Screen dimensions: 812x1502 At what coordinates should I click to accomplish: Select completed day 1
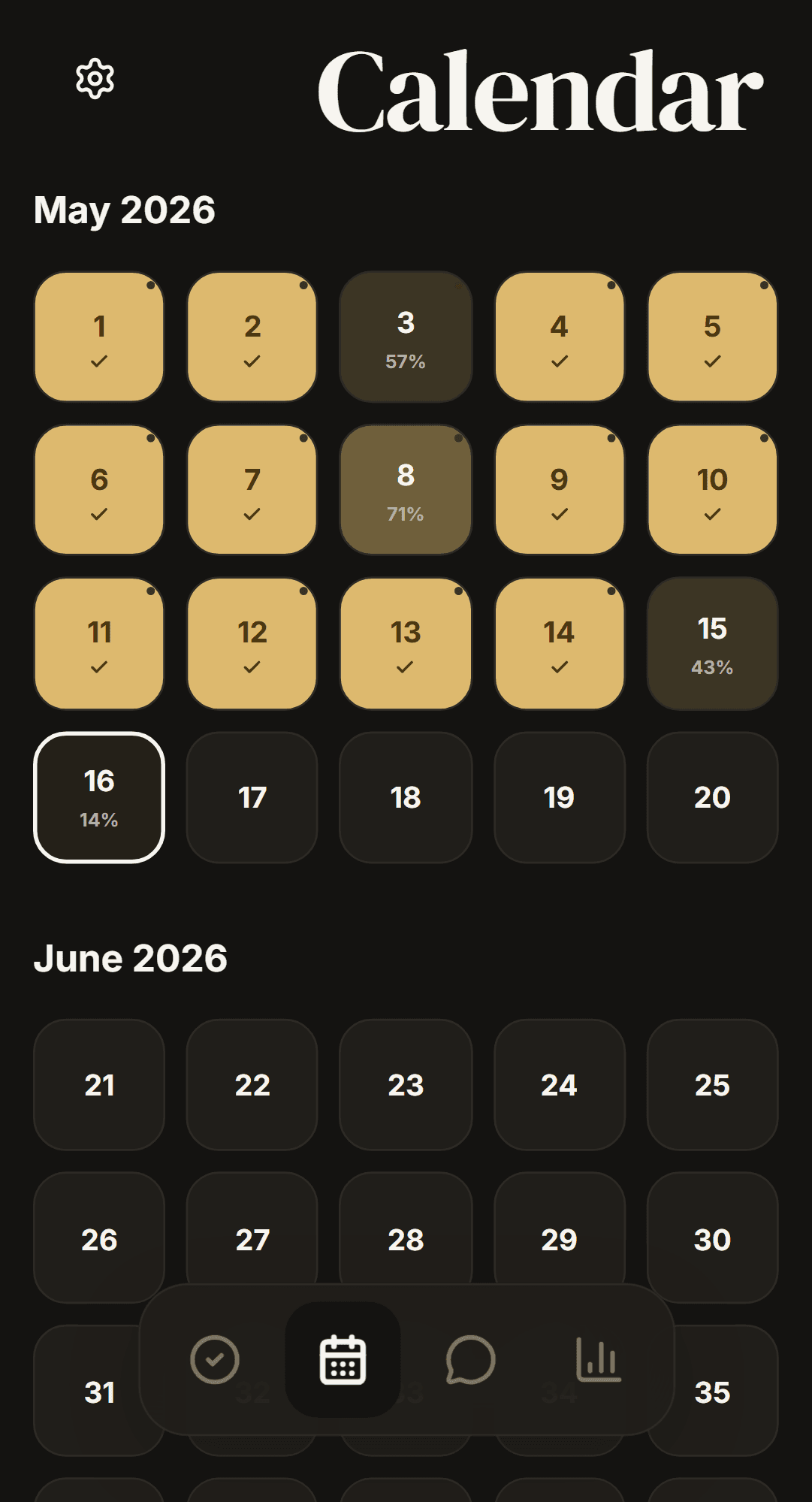click(99, 337)
